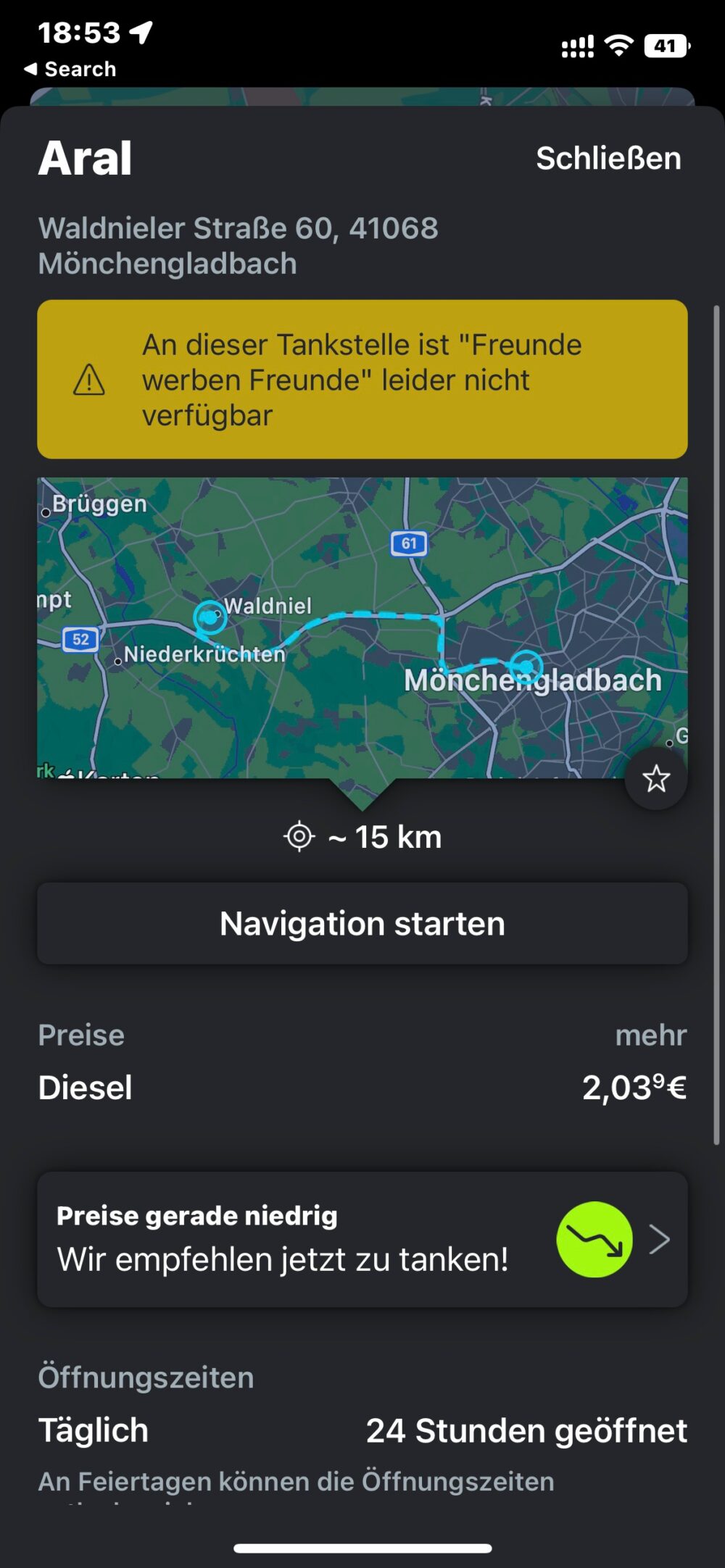
Task: Start navigation with Navigation starten
Action: coord(362,922)
